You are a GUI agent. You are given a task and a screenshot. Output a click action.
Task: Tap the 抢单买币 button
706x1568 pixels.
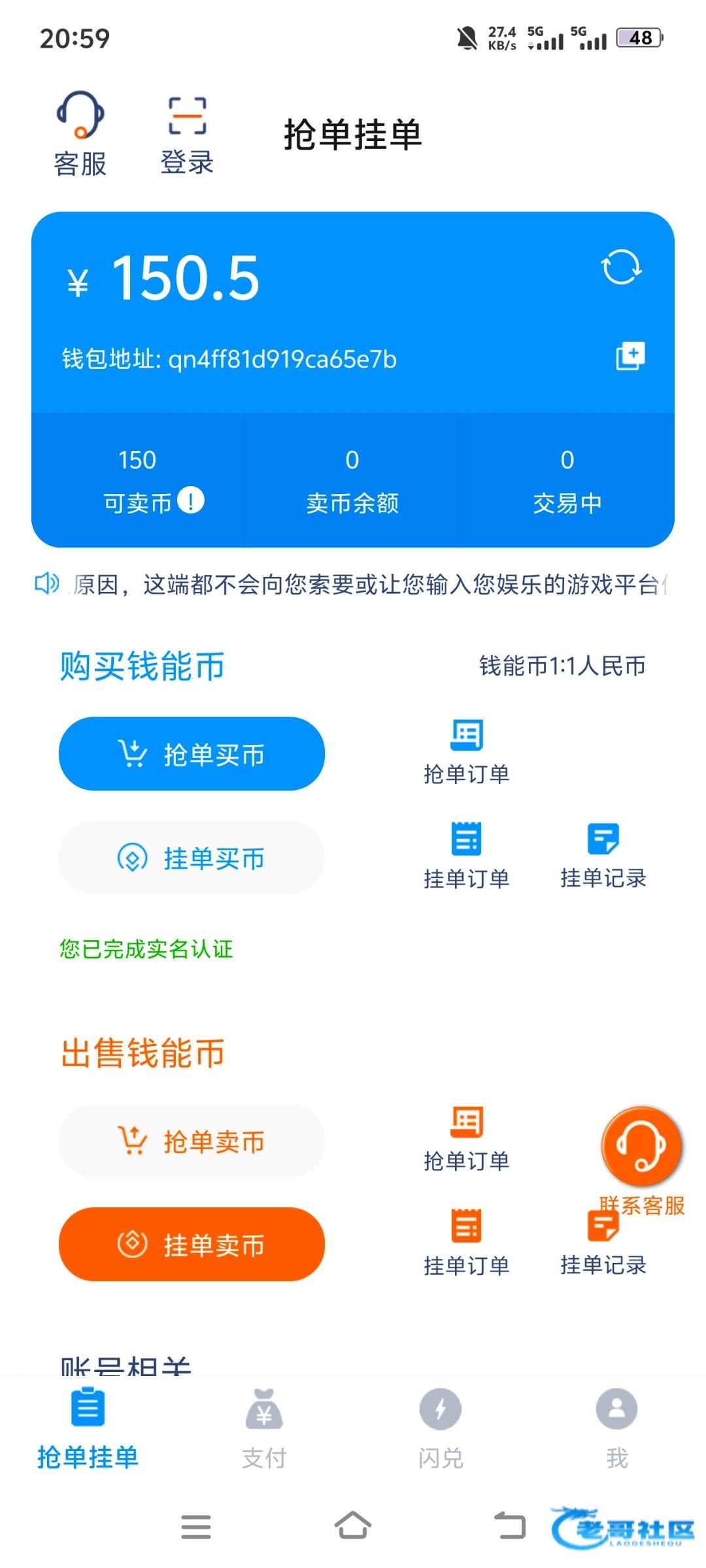click(x=192, y=753)
